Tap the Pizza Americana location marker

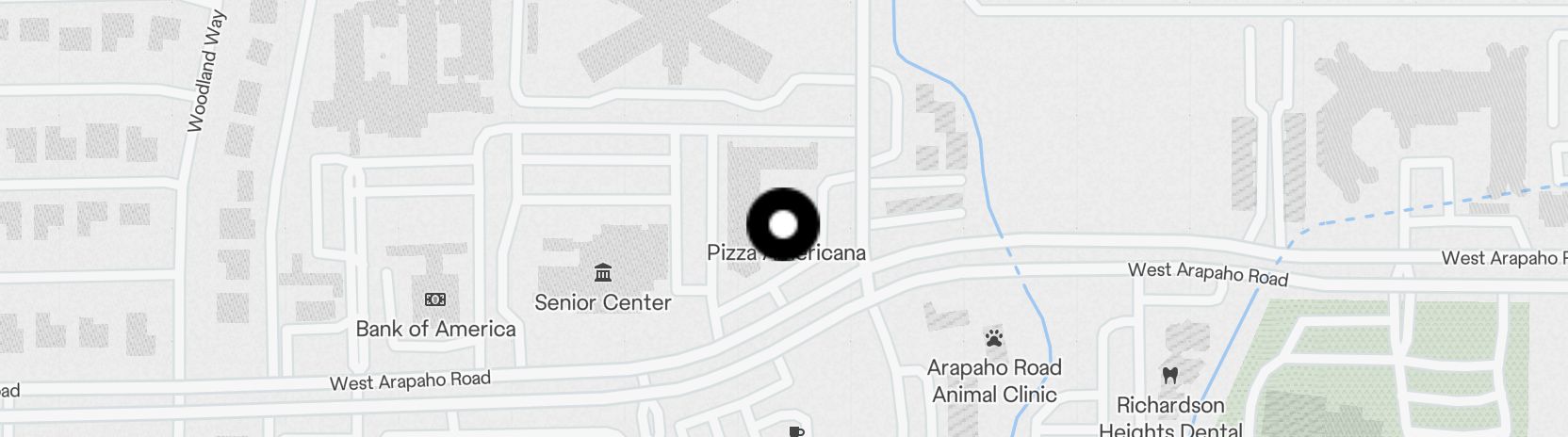[x=783, y=225]
